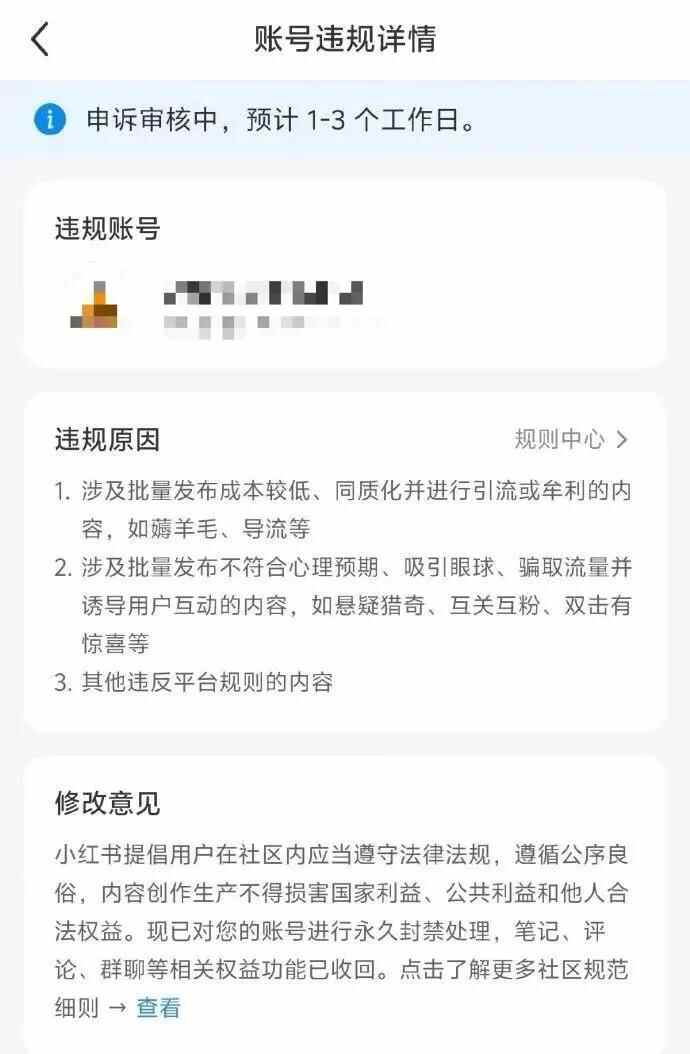Go back from 账号违规详情 page
The height and width of the screenshot is (1054, 690).
[x=40, y=40]
